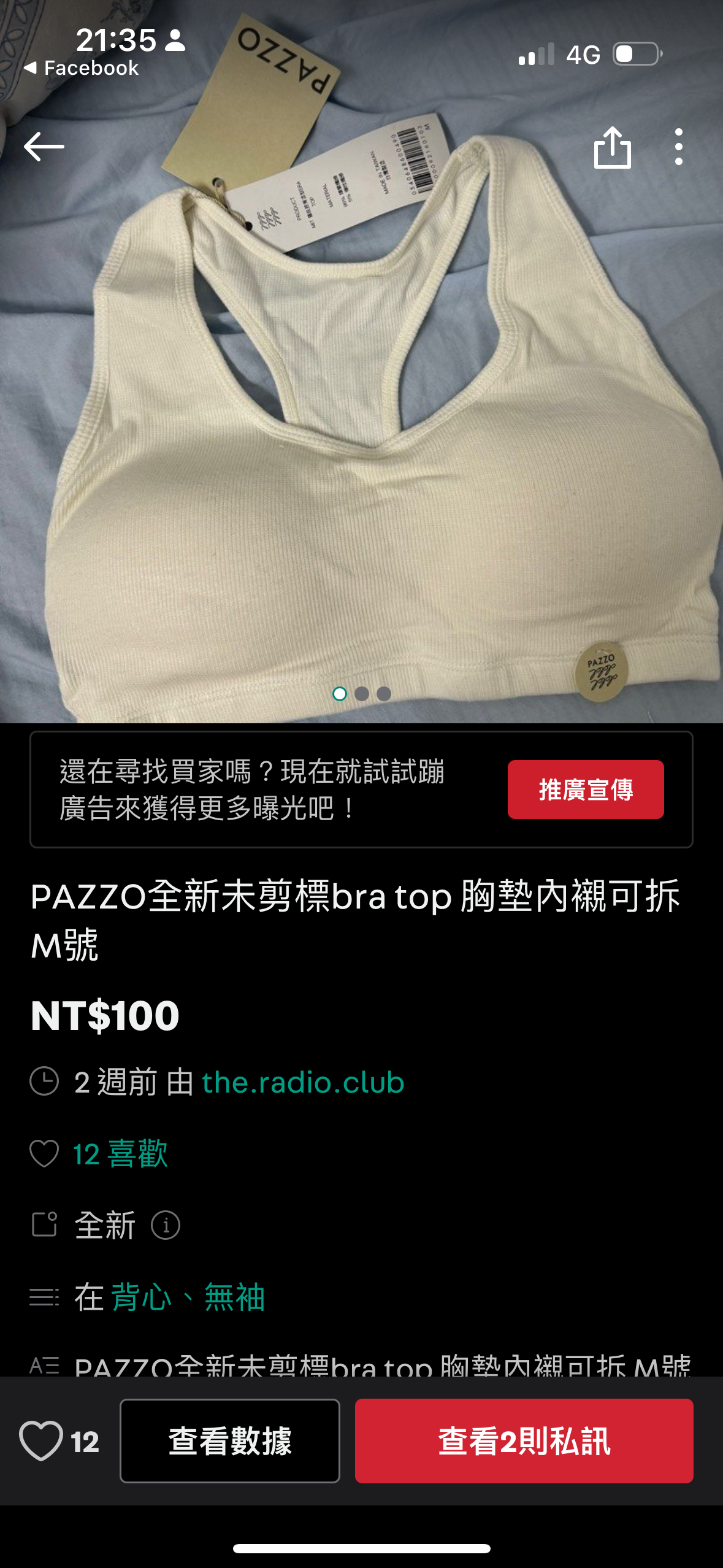This screenshot has width=723, height=1568.
Task: Share this PAZZO listing
Action: coord(612,147)
